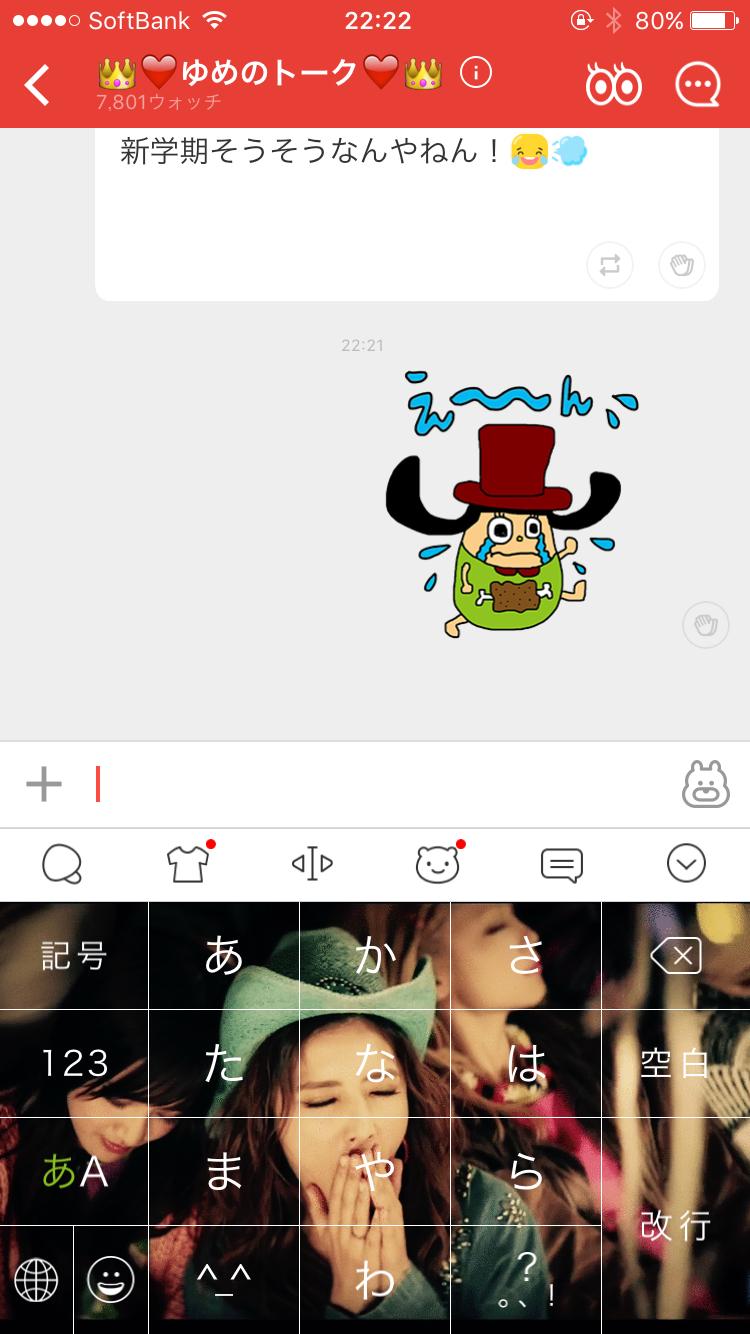This screenshot has width=750, height=1334.
Task: View talk info via the (i) icon
Action: pyautogui.click(x=477, y=72)
